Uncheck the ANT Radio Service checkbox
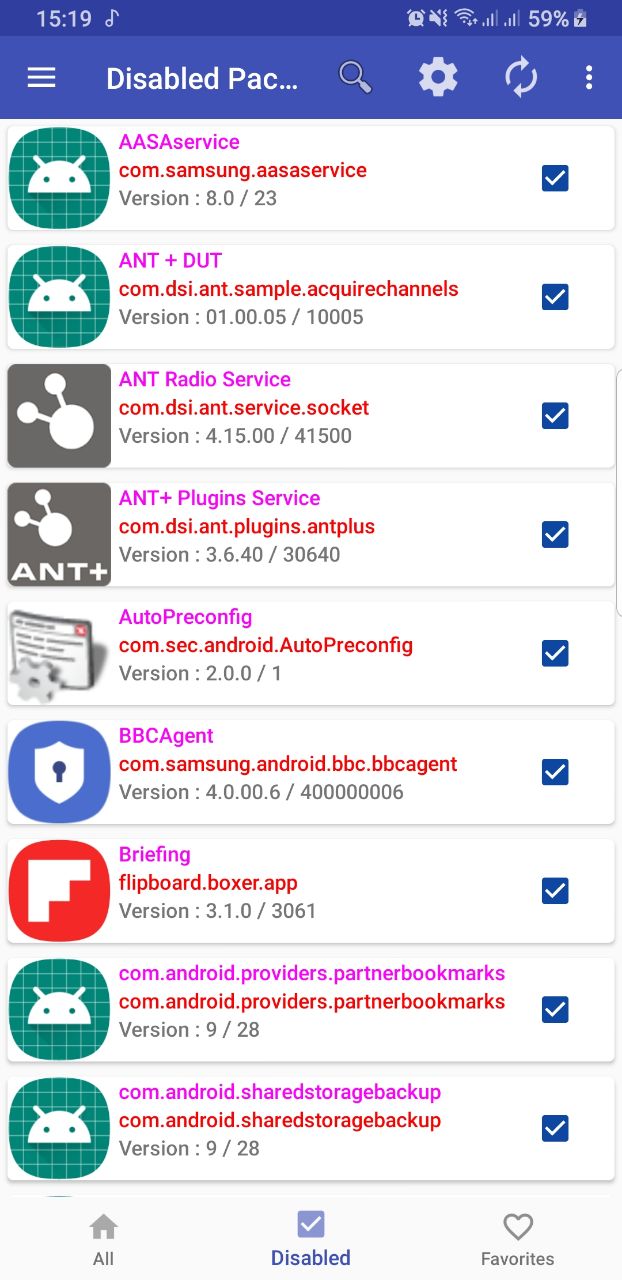The image size is (622, 1280). (x=555, y=416)
